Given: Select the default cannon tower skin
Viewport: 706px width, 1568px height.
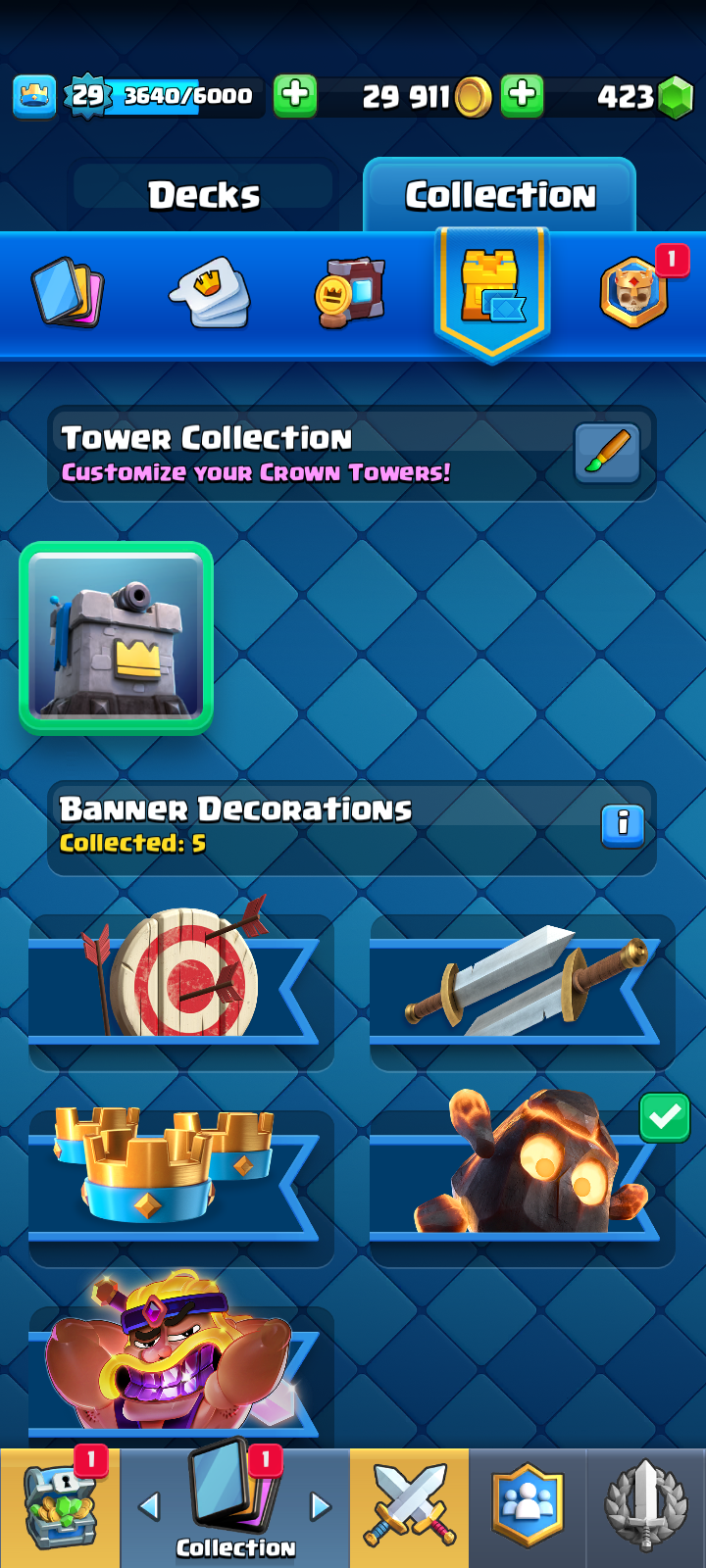Looking at the screenshot, I should pyautogui.click(x=117, y=637).
